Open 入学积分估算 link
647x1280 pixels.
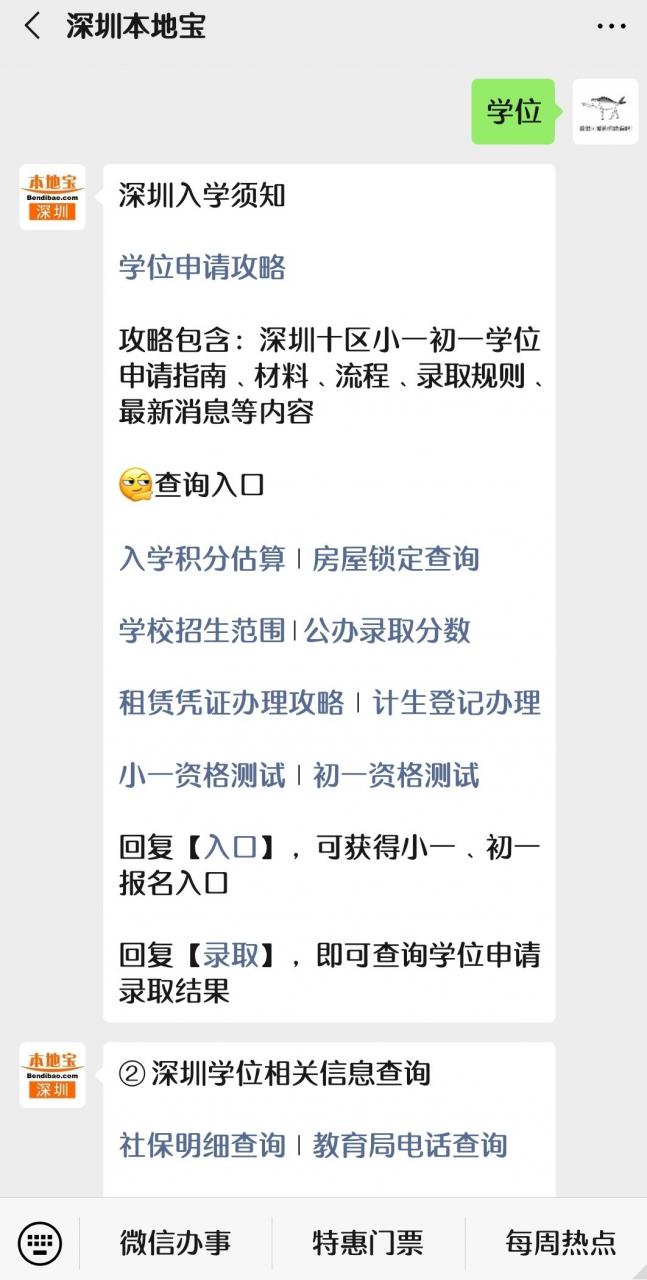click(x=202, y=559)
